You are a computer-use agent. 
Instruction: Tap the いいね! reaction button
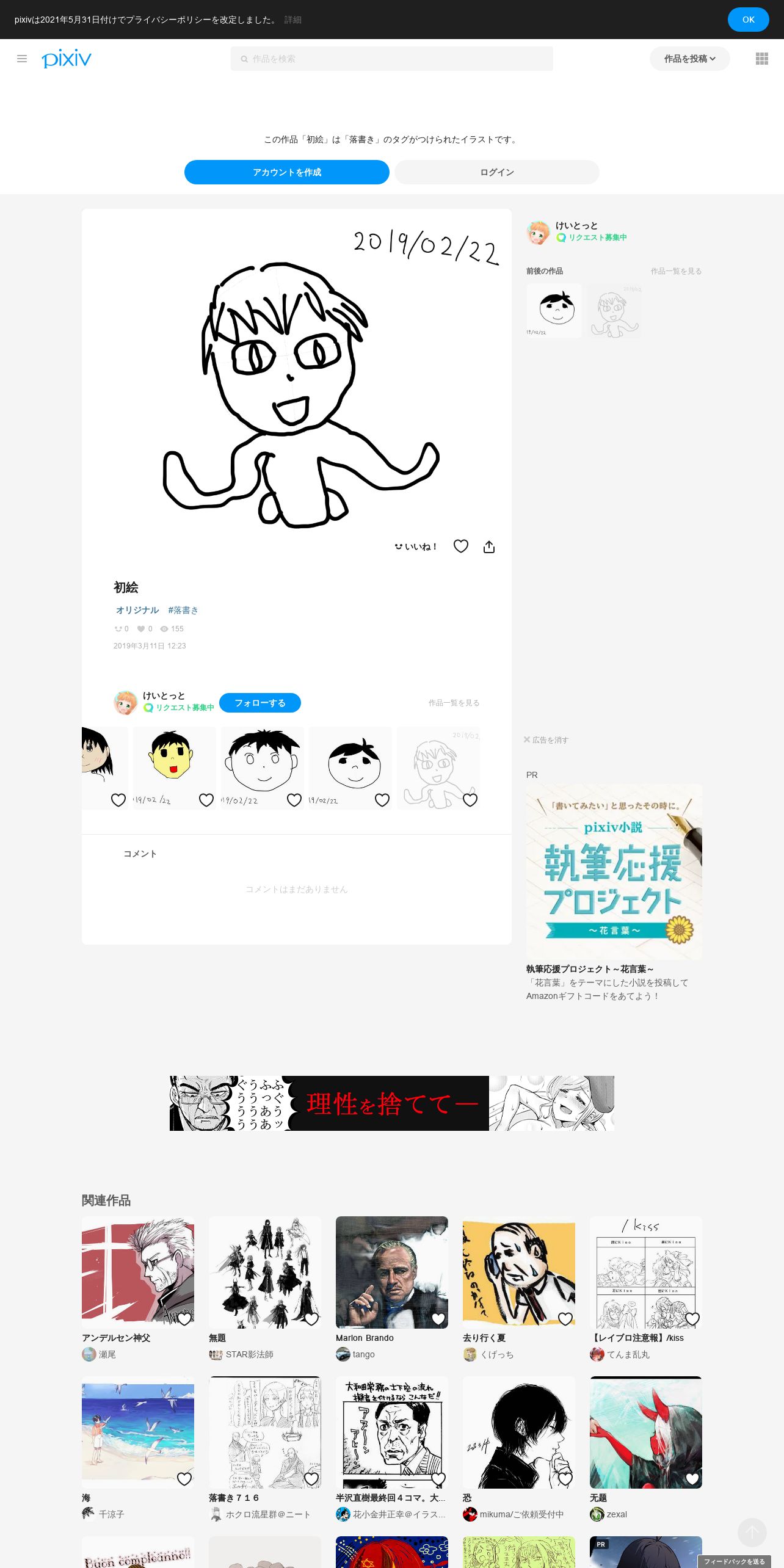pyautogui.click(x=416, y=546)
